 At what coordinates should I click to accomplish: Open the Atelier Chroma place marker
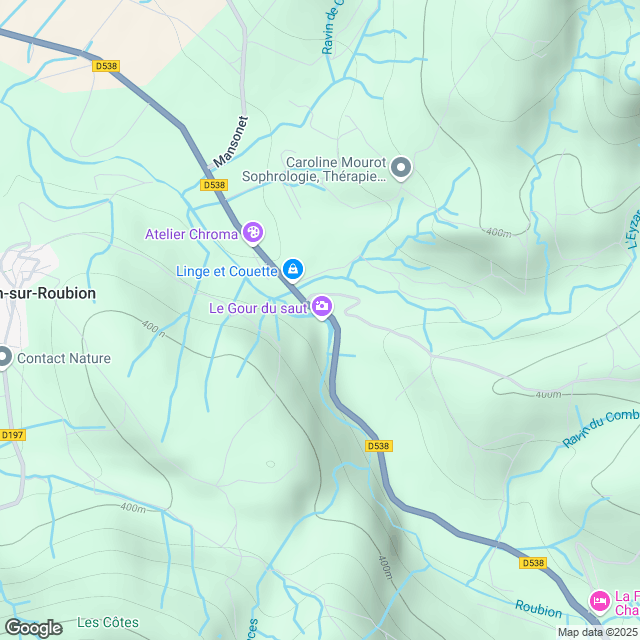point(253,234)
